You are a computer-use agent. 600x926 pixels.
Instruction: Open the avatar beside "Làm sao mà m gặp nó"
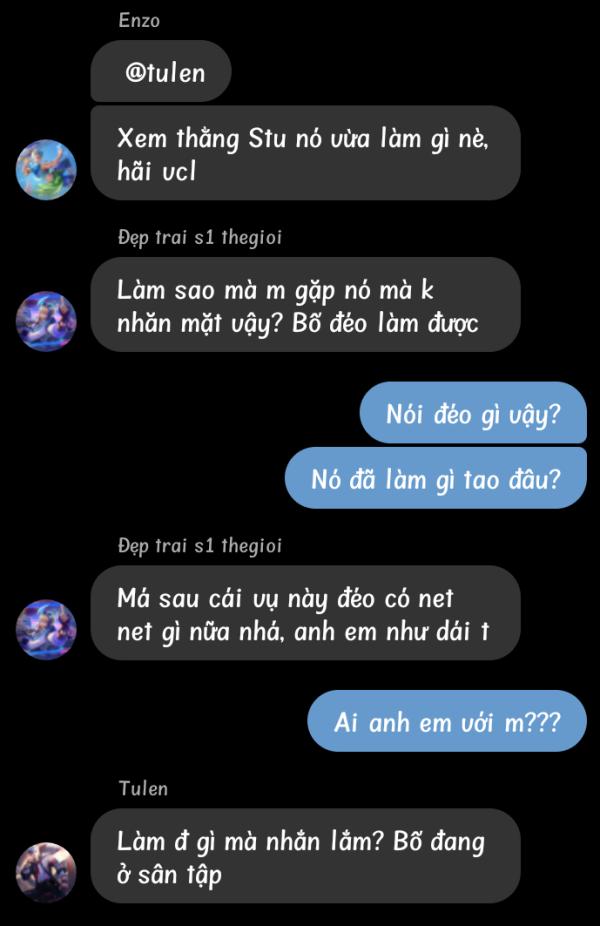tap(46, 321)
